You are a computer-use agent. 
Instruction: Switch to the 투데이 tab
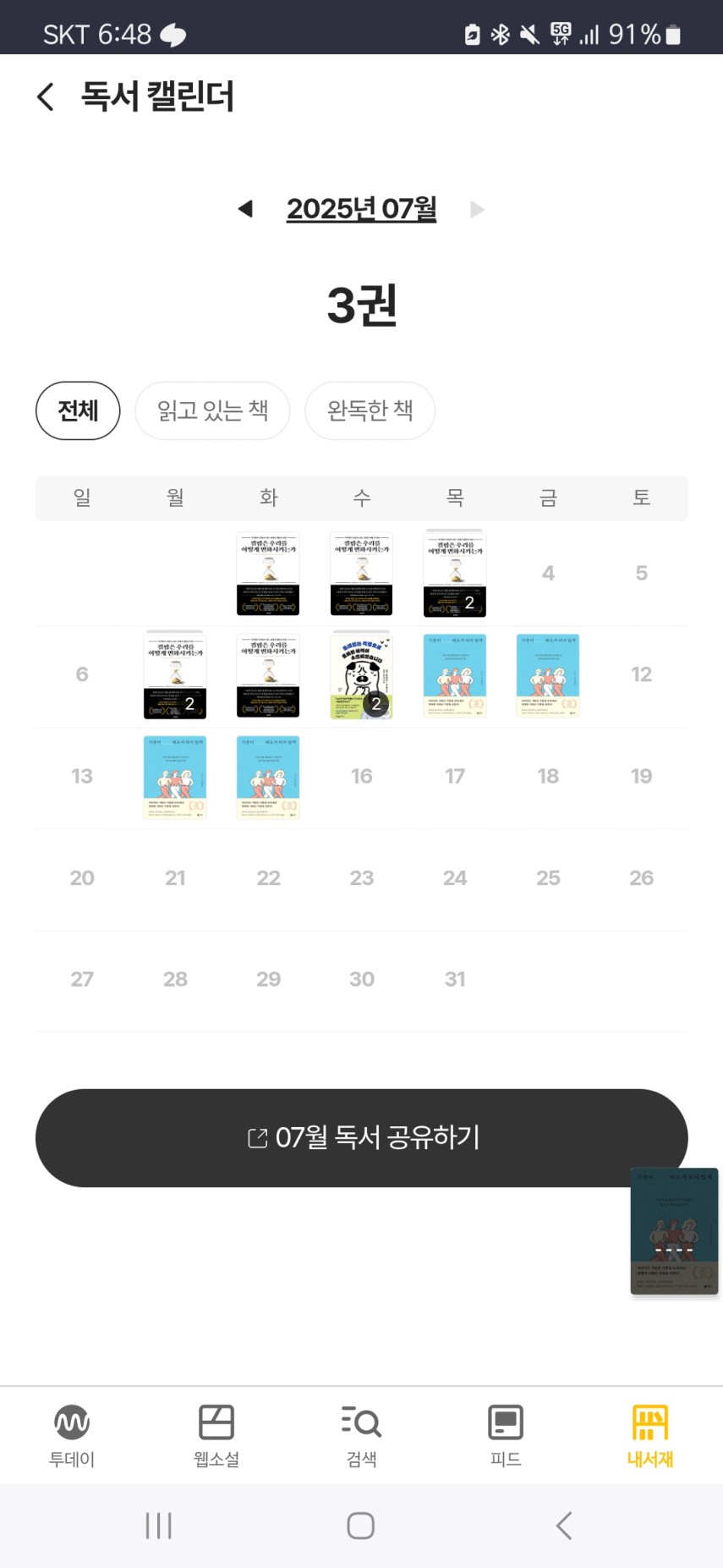72,1436
